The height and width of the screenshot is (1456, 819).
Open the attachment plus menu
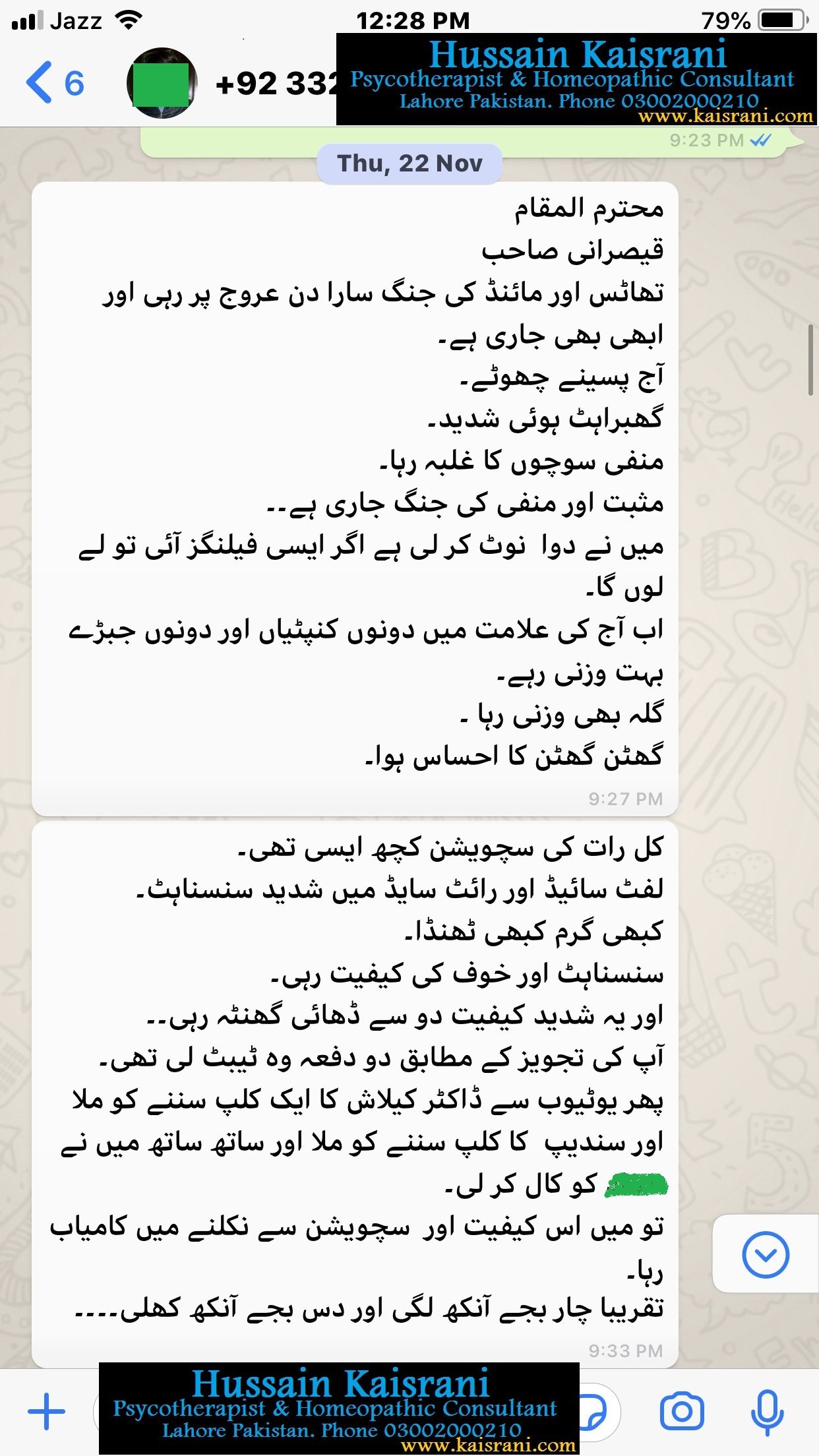(46, 1412)
